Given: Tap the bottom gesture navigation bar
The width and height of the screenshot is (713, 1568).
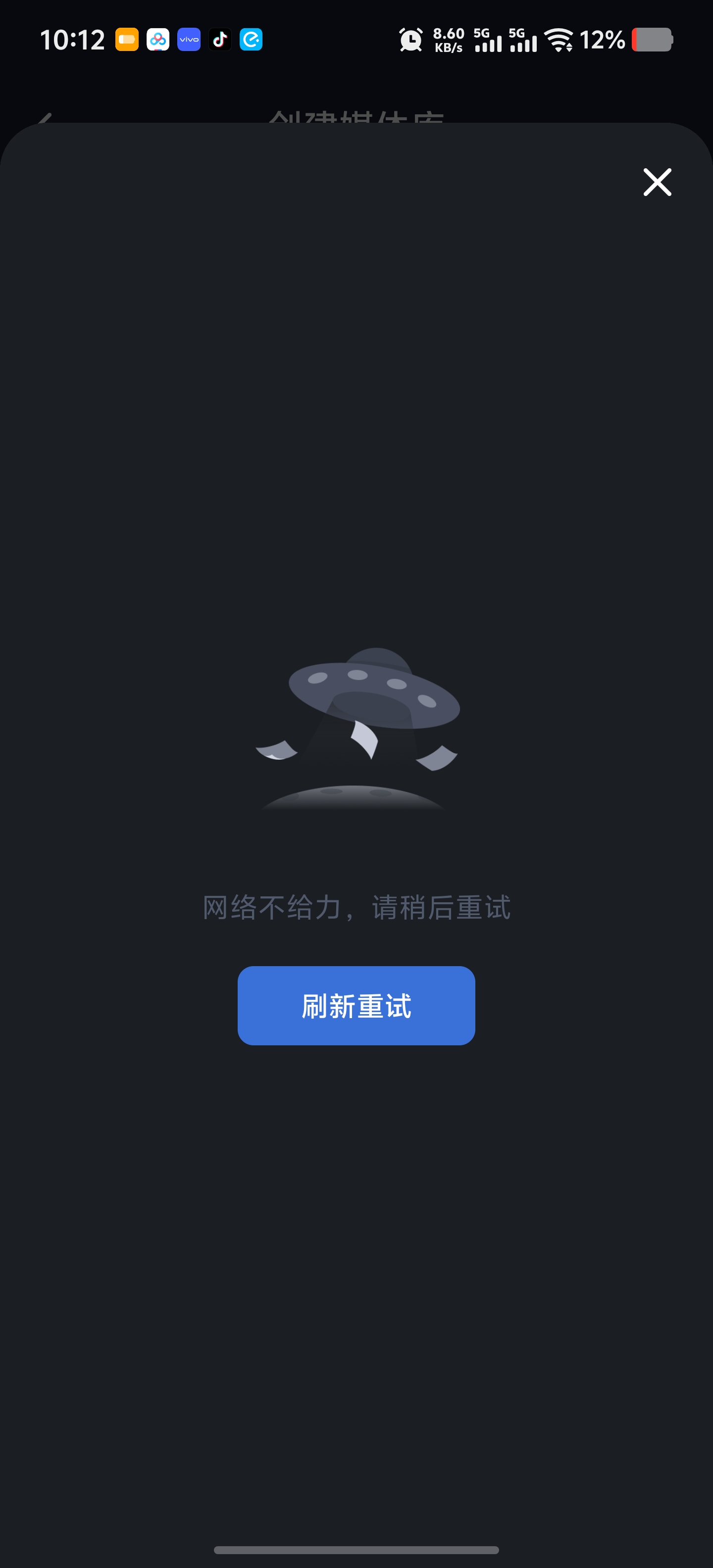Looking at the screenshot, I should tap(356, 1550).
